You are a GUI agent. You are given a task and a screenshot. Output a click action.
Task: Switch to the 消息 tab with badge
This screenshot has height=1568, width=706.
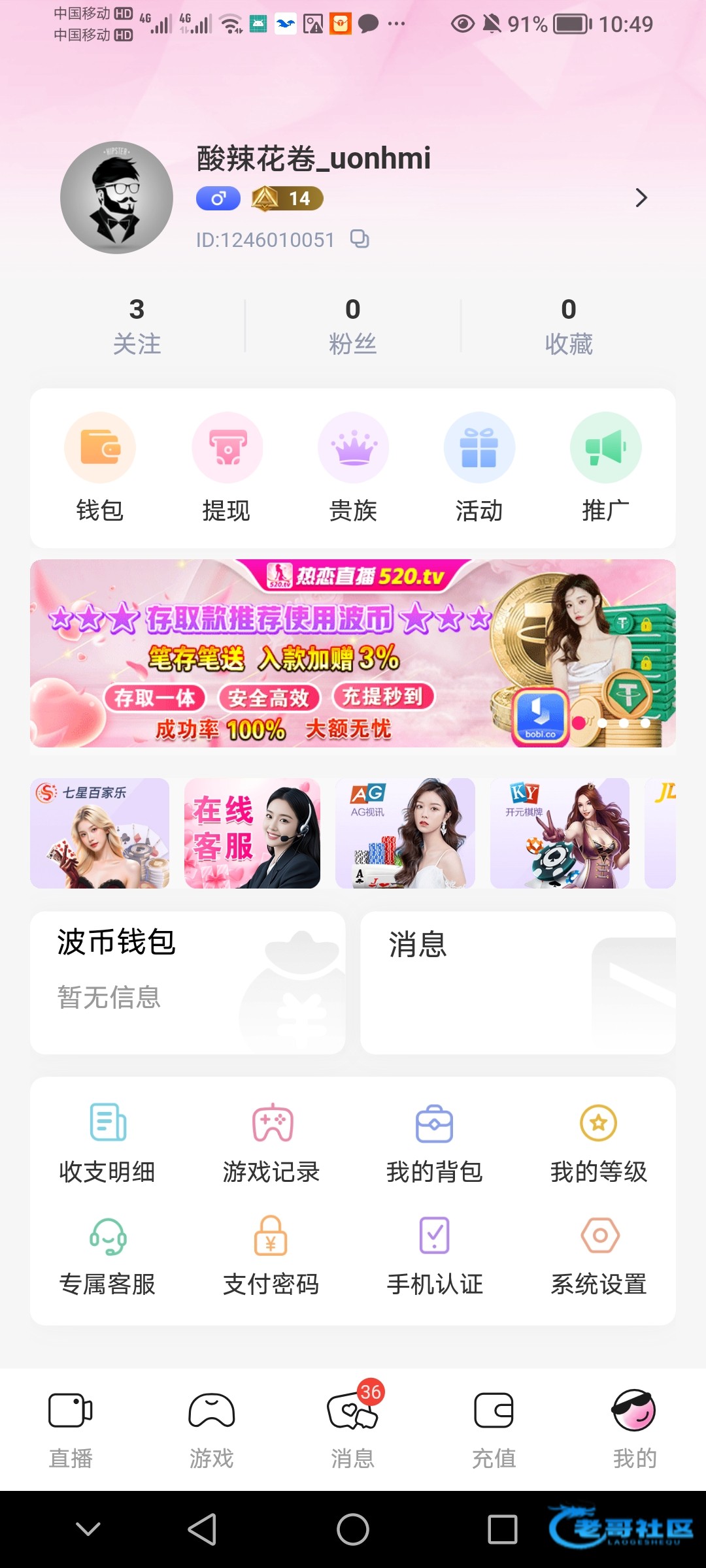point(353,1428)
